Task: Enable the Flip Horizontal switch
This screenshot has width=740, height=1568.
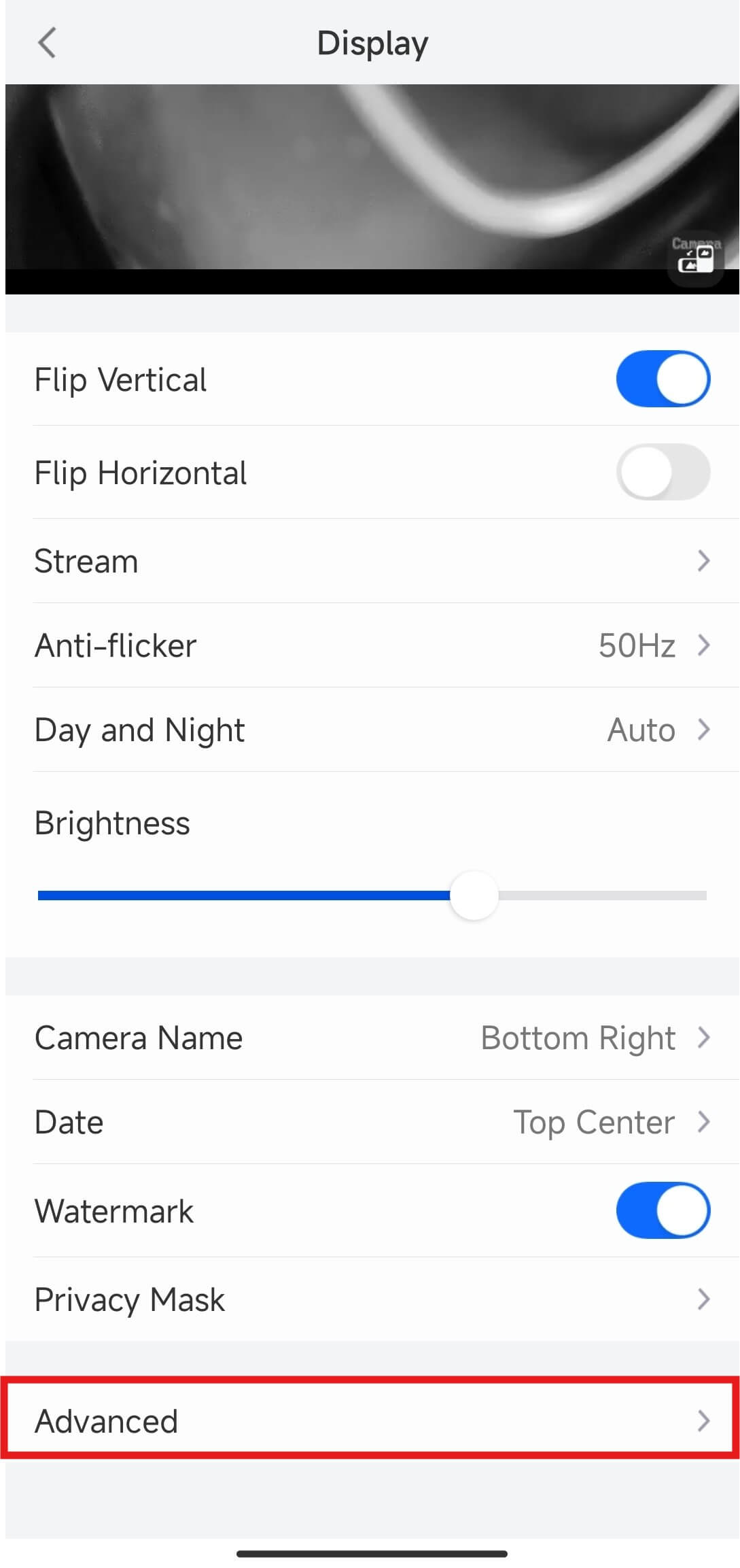Action: click(x=663, y=472)
